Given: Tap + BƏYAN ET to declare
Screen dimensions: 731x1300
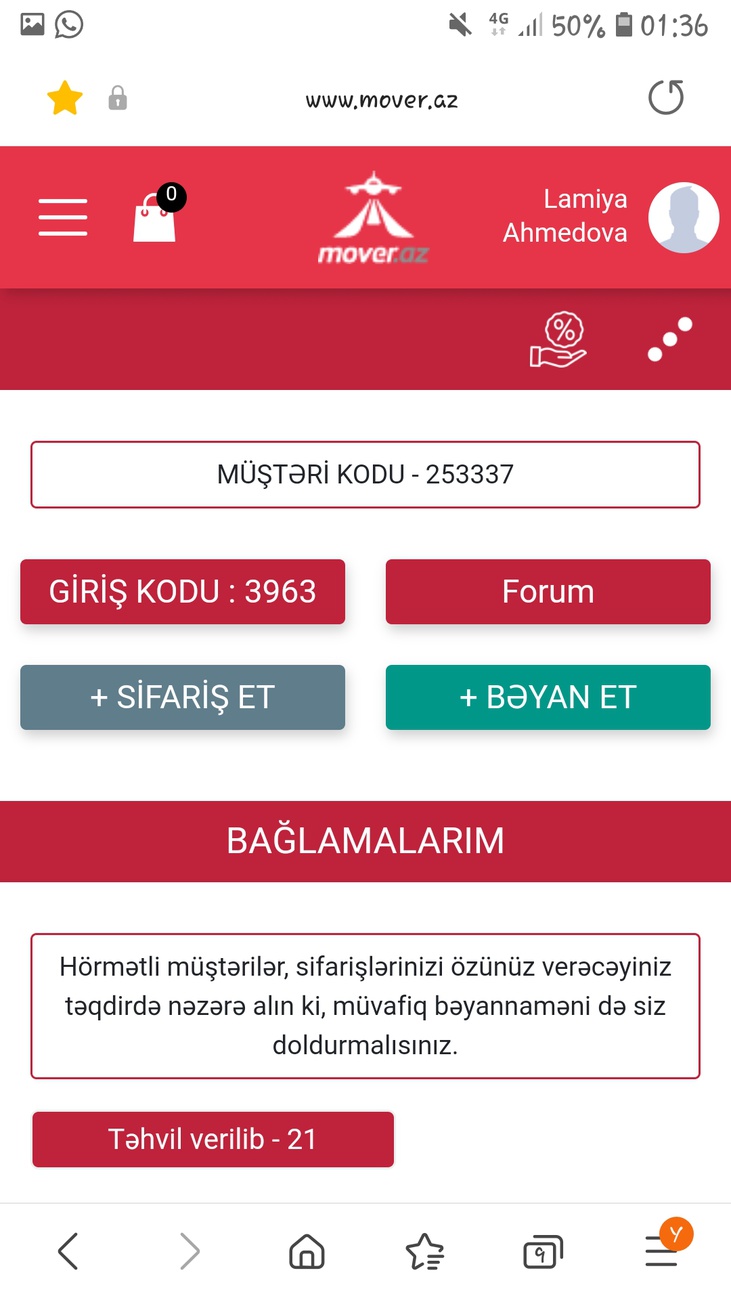Looking at the screenshot, I should coord(548,697).
